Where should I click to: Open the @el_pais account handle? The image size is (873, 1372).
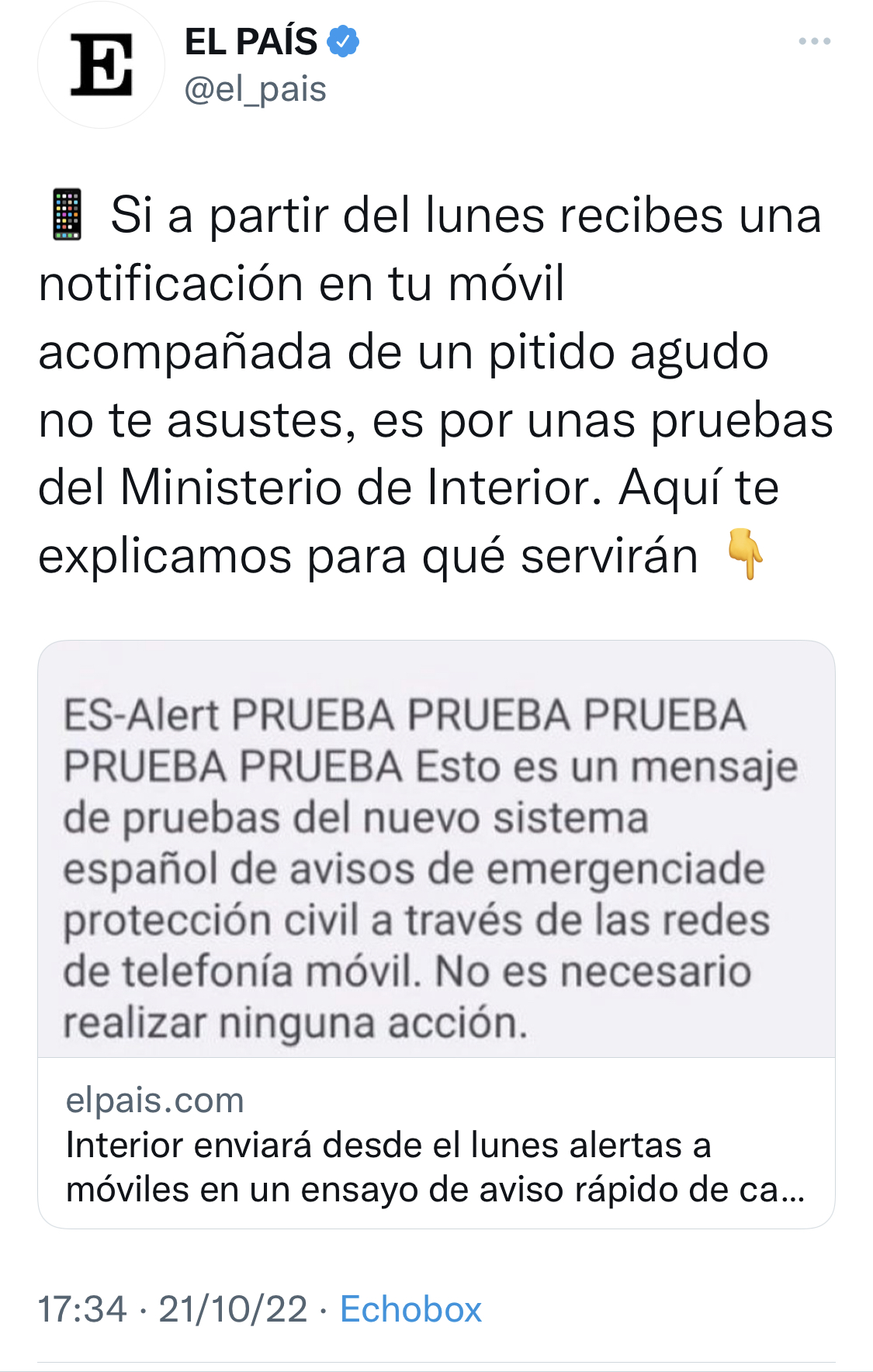click(x=255, y=89)
